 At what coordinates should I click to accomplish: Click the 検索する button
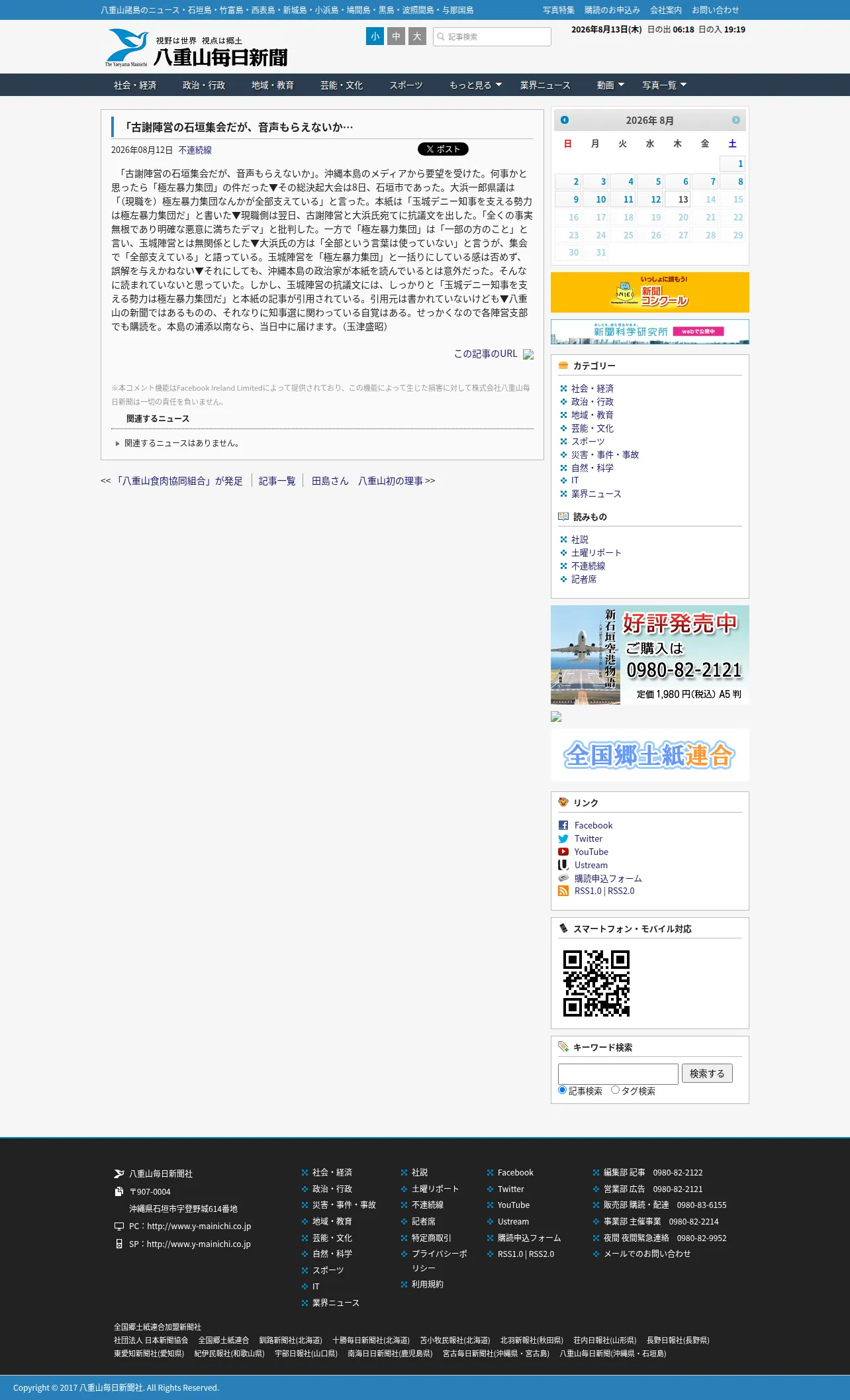coord(707,1074)
